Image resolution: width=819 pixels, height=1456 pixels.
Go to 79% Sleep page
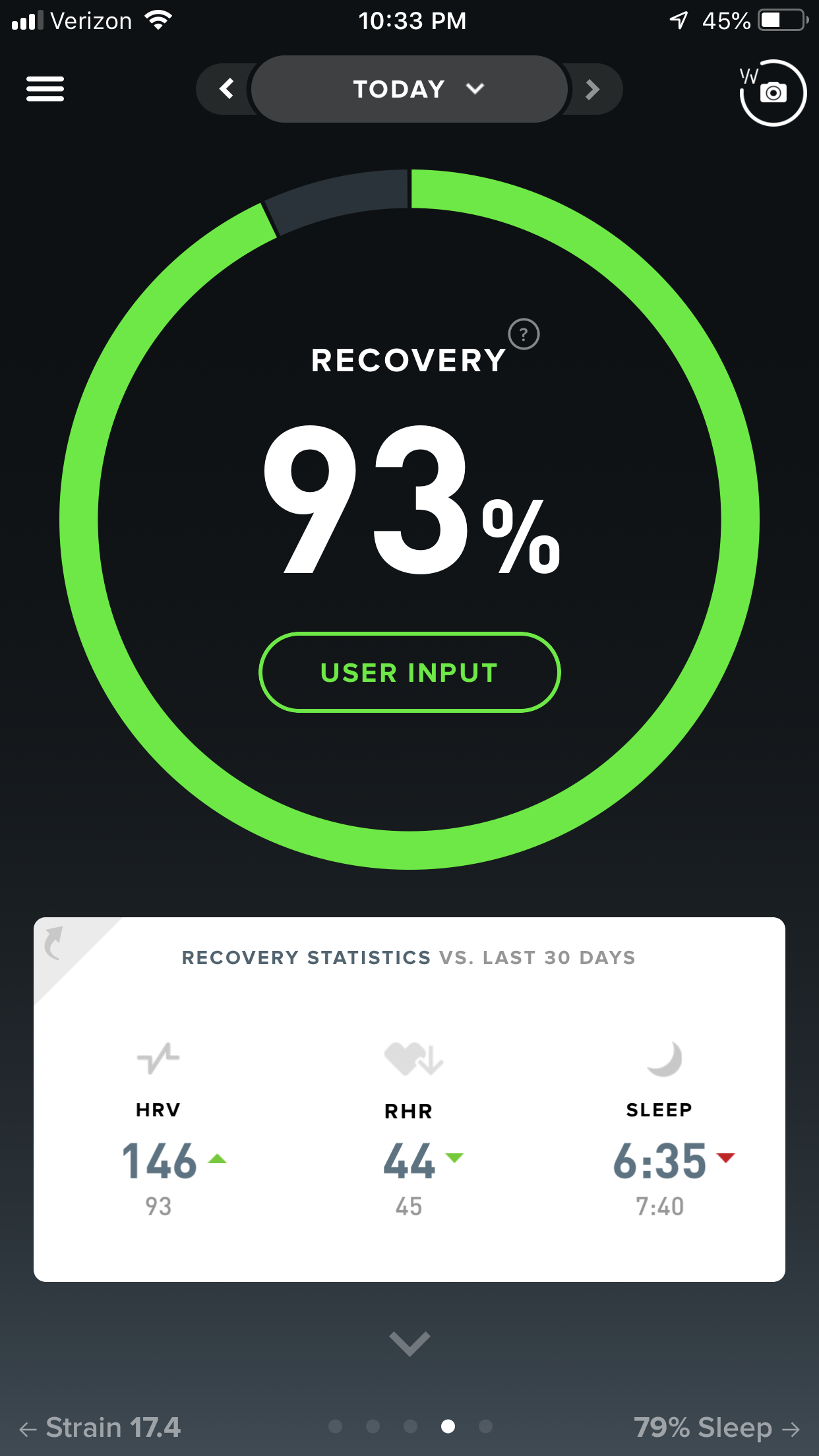(716, 1428)
